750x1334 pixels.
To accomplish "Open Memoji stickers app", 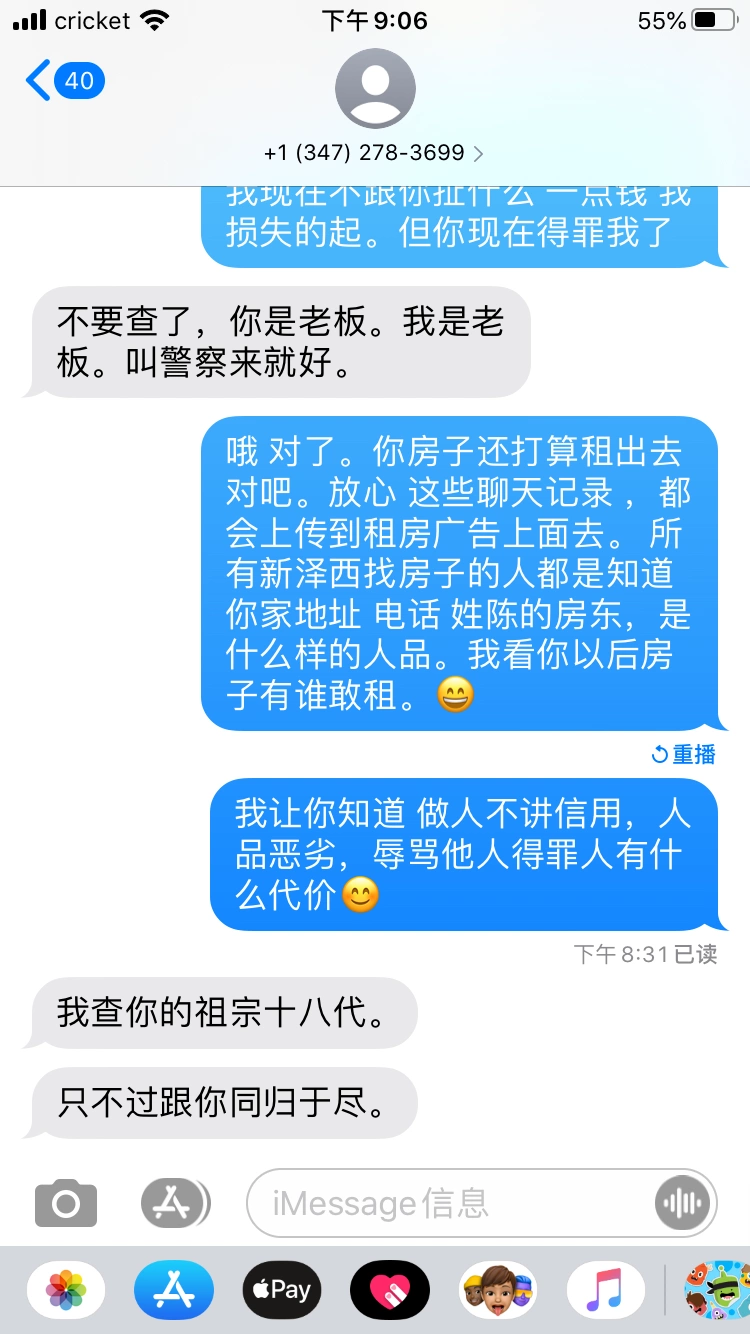I will click(498, 1291).
